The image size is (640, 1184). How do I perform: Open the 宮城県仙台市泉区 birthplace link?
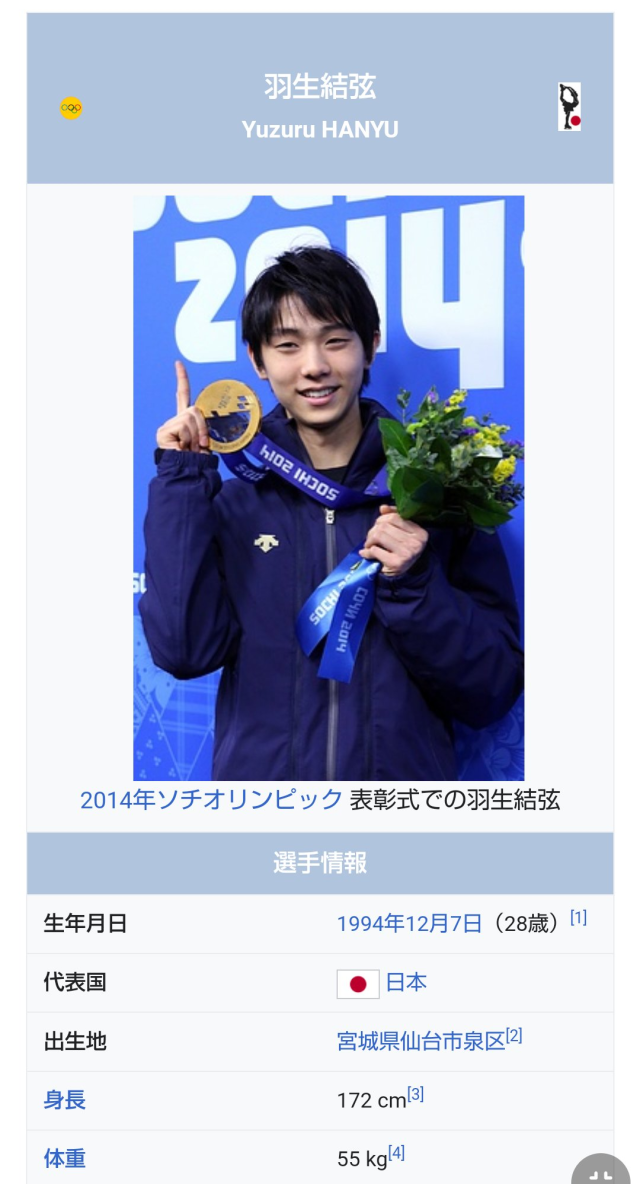point(420,1042)
